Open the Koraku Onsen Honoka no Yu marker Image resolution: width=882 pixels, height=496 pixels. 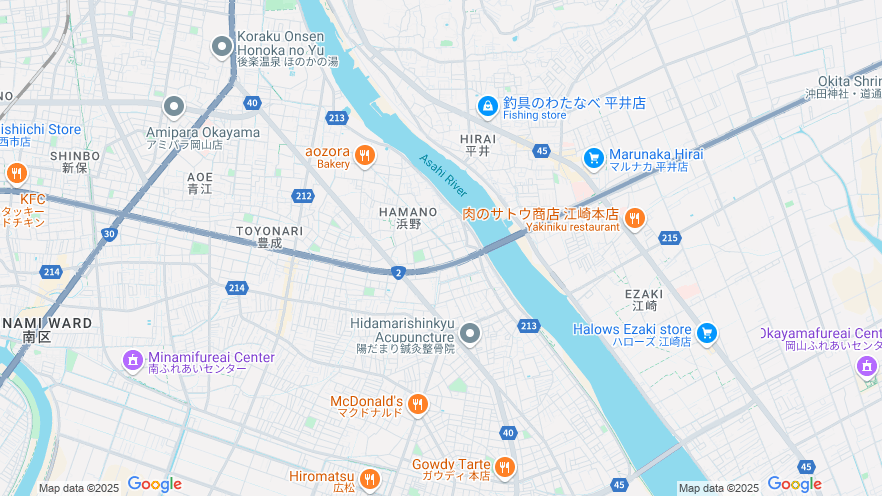pyautogui.click(x=222, y=46)
